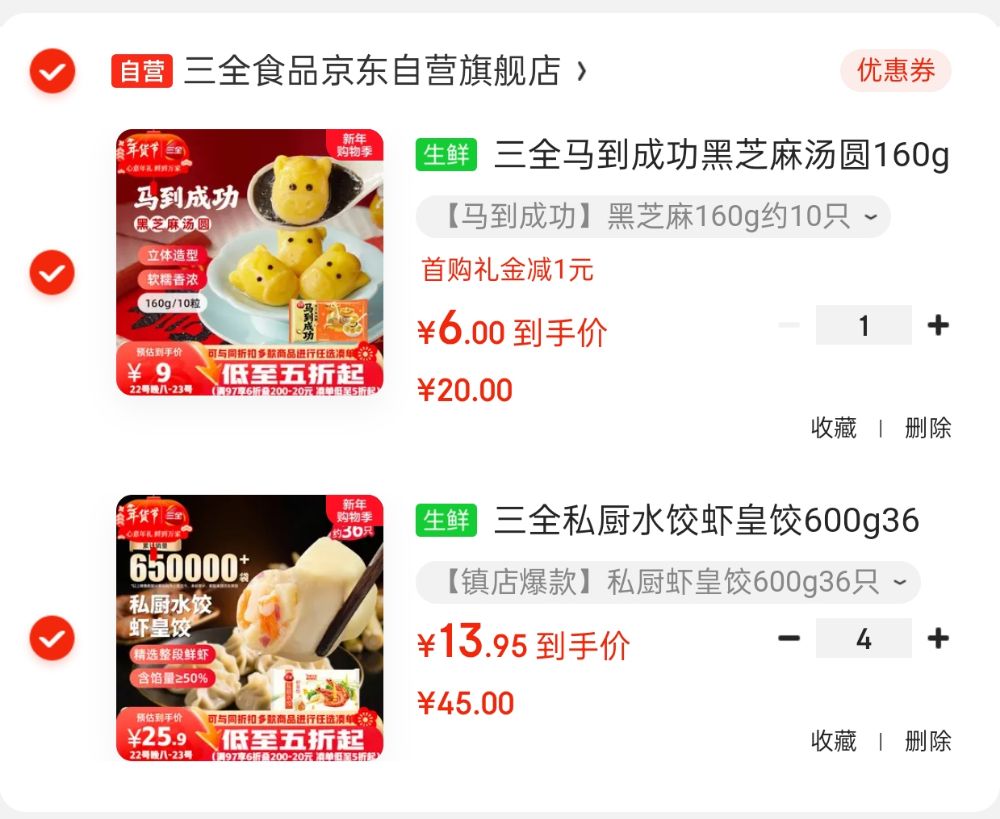Viewport: 1000px width, 819px height.
Task: Increase quantity of 虾皇饺
Action: click(937, 638)
